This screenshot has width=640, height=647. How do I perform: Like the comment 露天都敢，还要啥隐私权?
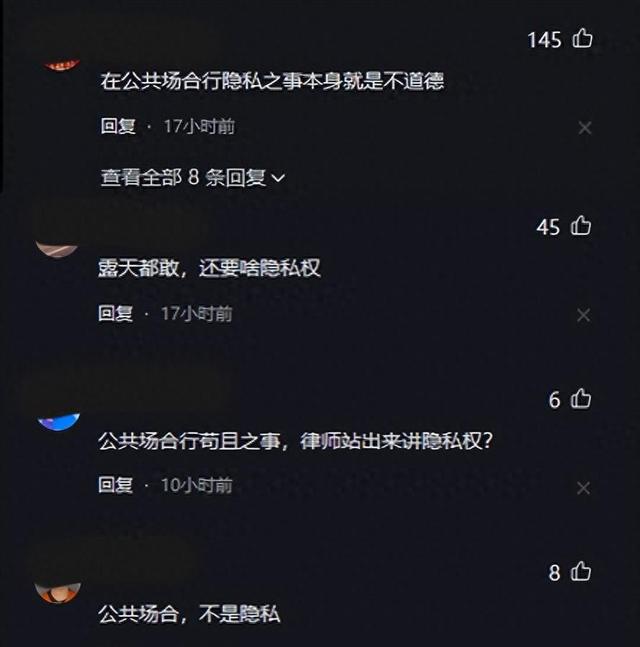pyautogui.click(x=581, y=226)
